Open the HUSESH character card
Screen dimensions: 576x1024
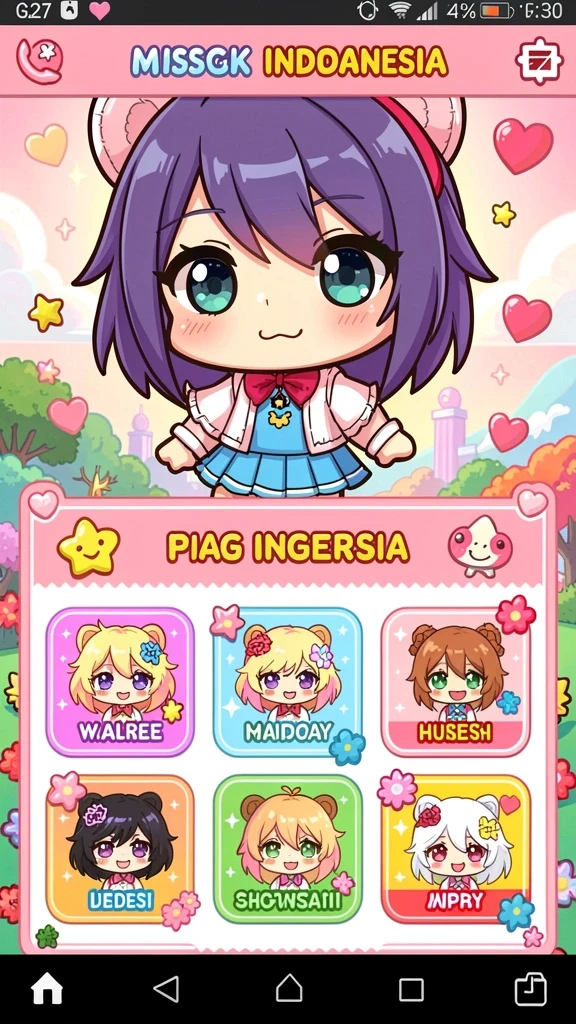tap(455, 682)
